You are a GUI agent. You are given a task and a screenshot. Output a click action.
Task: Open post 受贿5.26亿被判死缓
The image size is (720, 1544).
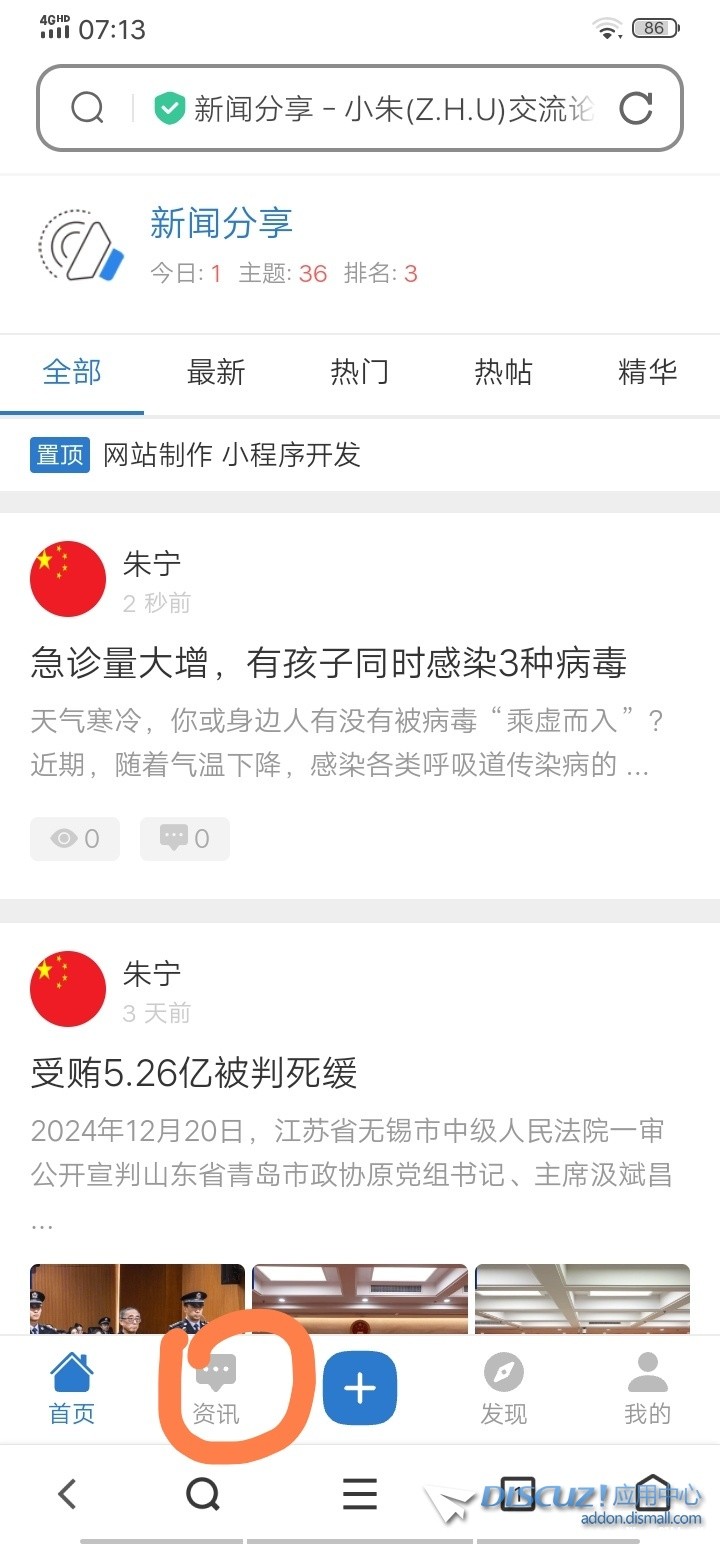pyautogui.click(x=194, y=1073)
